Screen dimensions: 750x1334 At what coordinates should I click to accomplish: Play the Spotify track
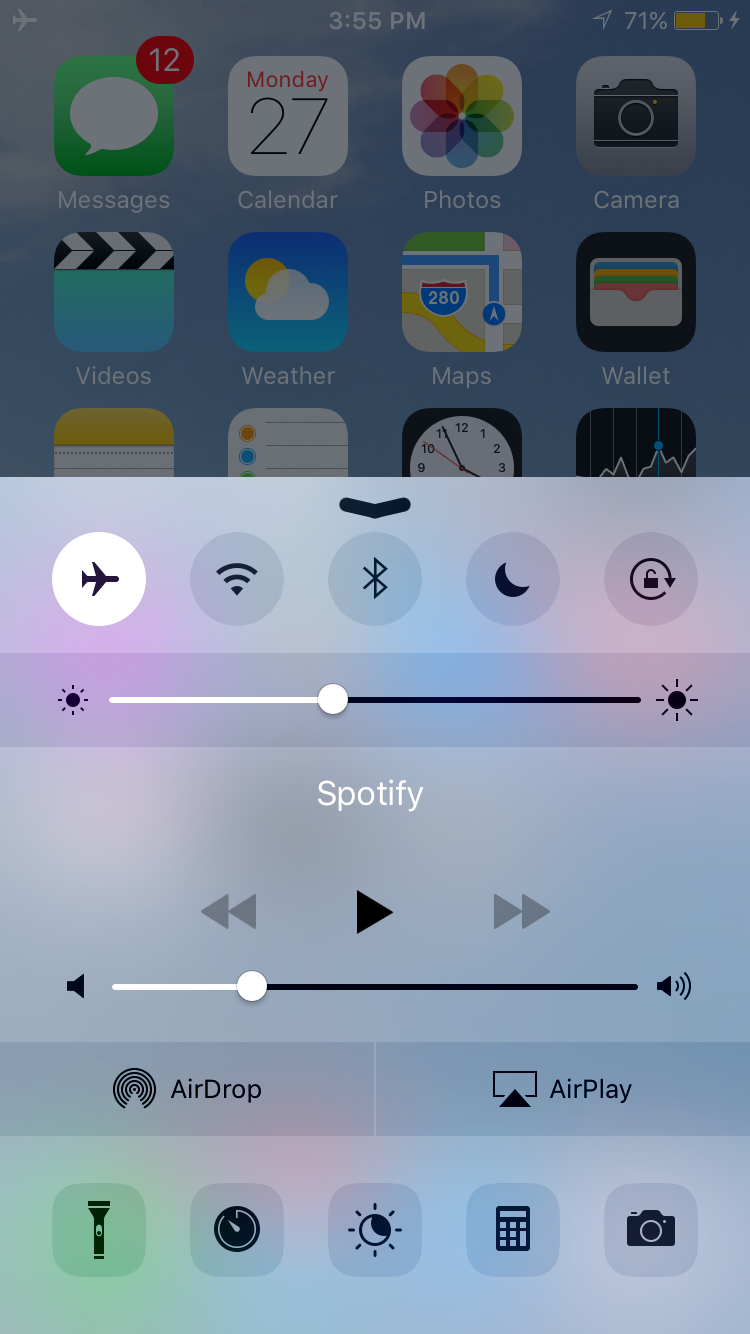tap(374, 912)
